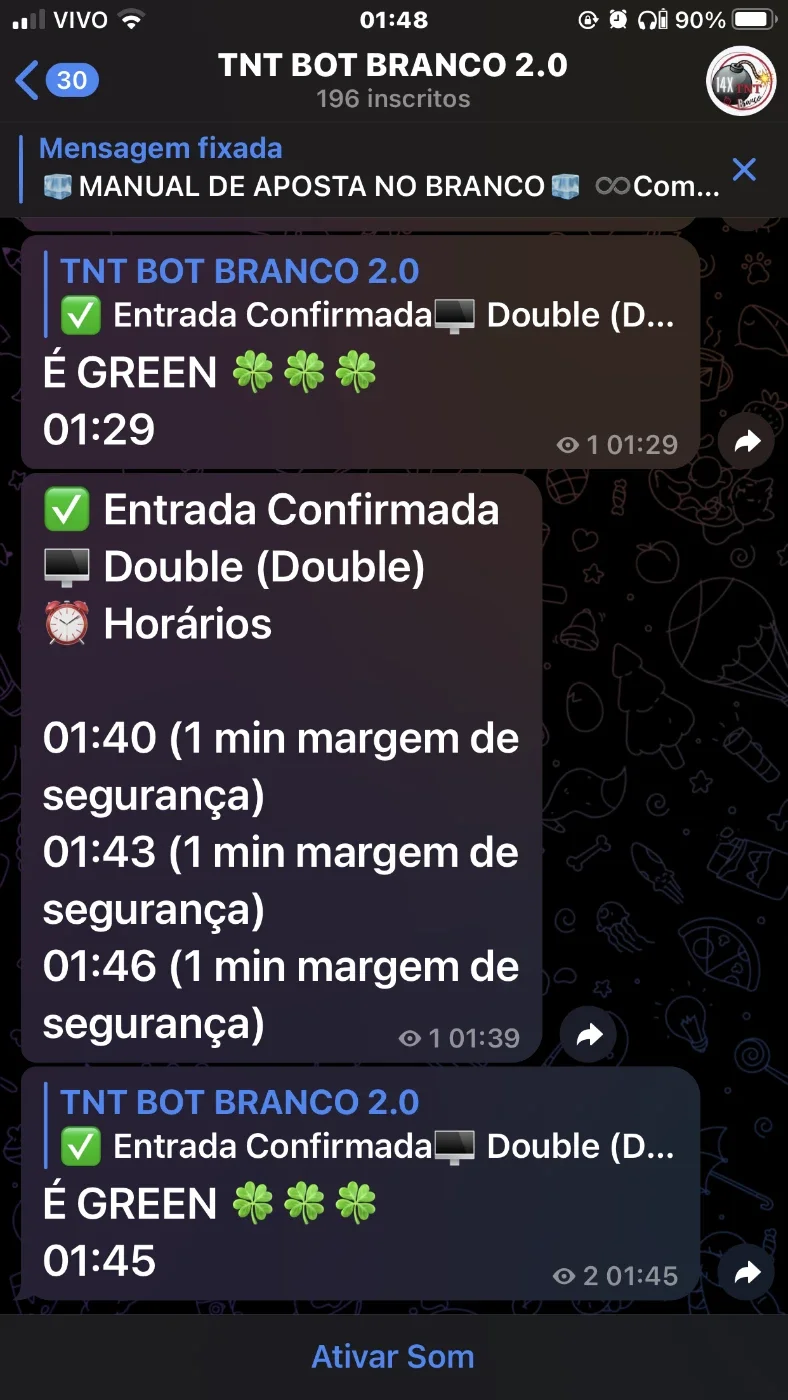Forward the É GREEN 01:29 message
The height and width of the screenshot is (1400, 788).
[x=747, y=442]
